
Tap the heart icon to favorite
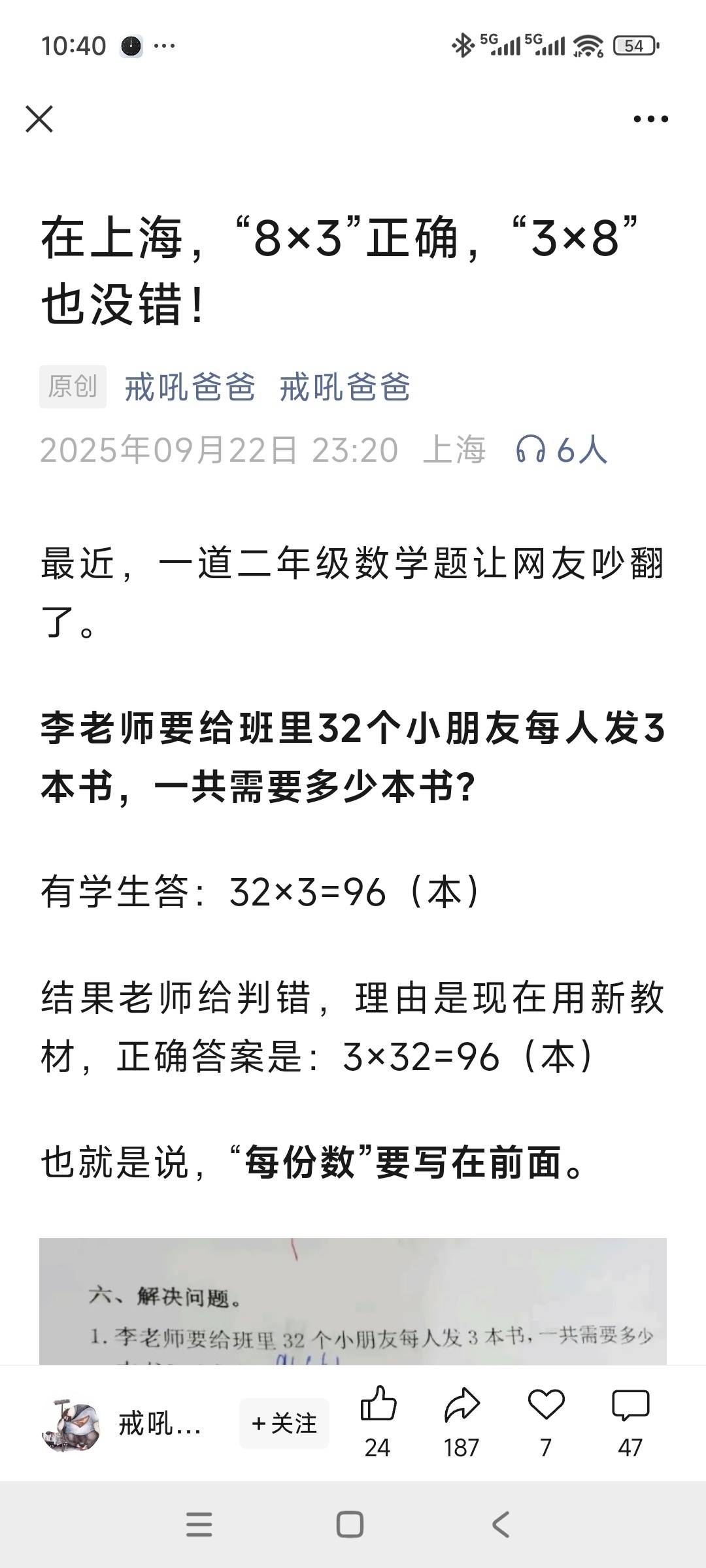click(546, 1405)
